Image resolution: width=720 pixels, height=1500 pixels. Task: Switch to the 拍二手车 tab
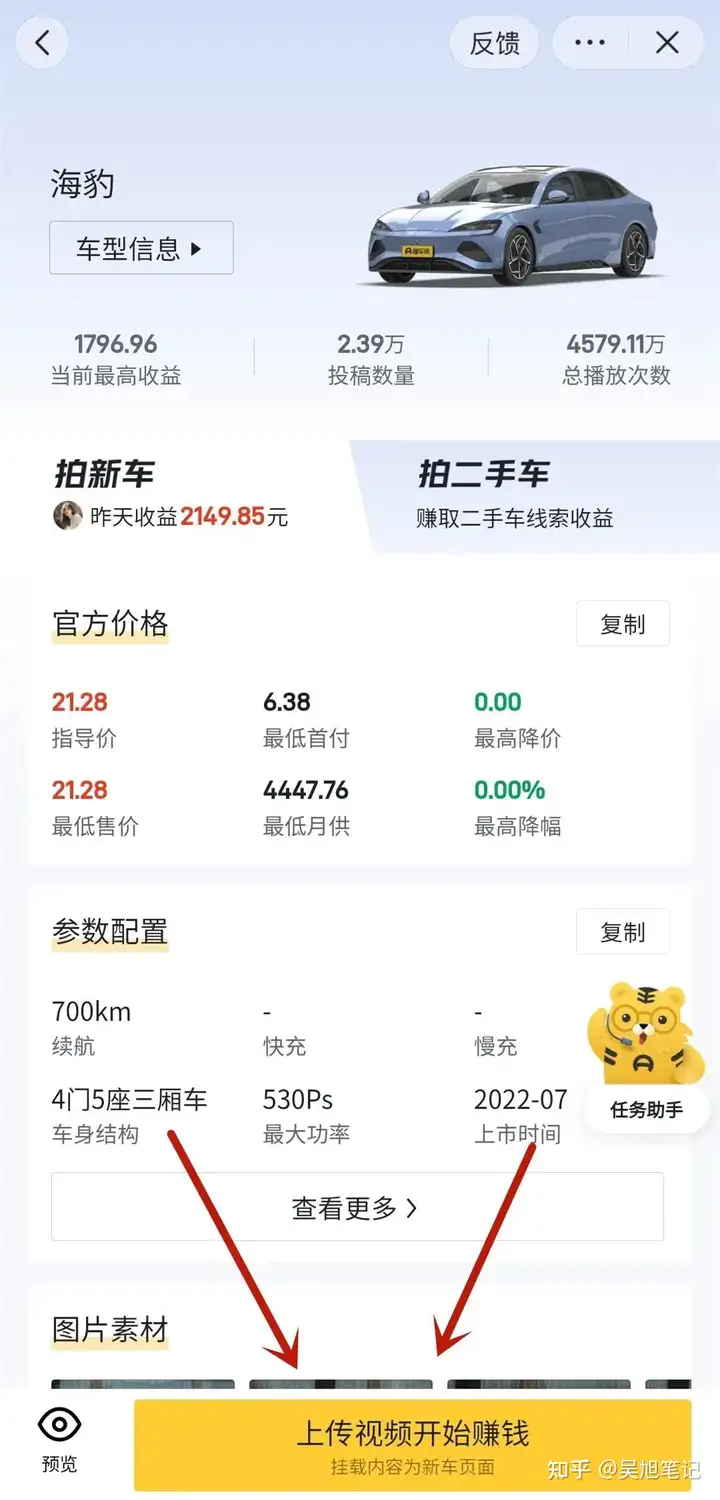(x=515, y=493)
